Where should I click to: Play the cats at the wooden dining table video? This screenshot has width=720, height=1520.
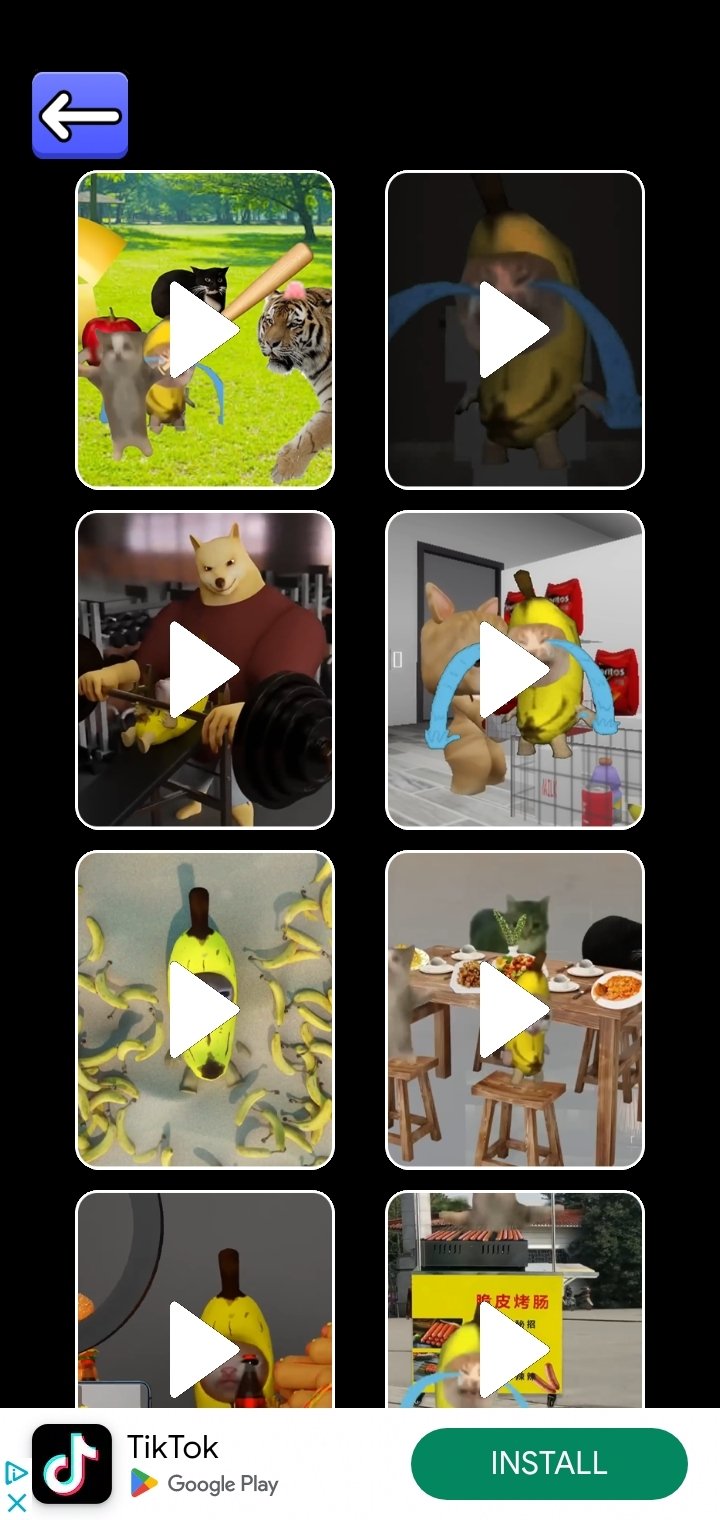tap(515, 1010)
